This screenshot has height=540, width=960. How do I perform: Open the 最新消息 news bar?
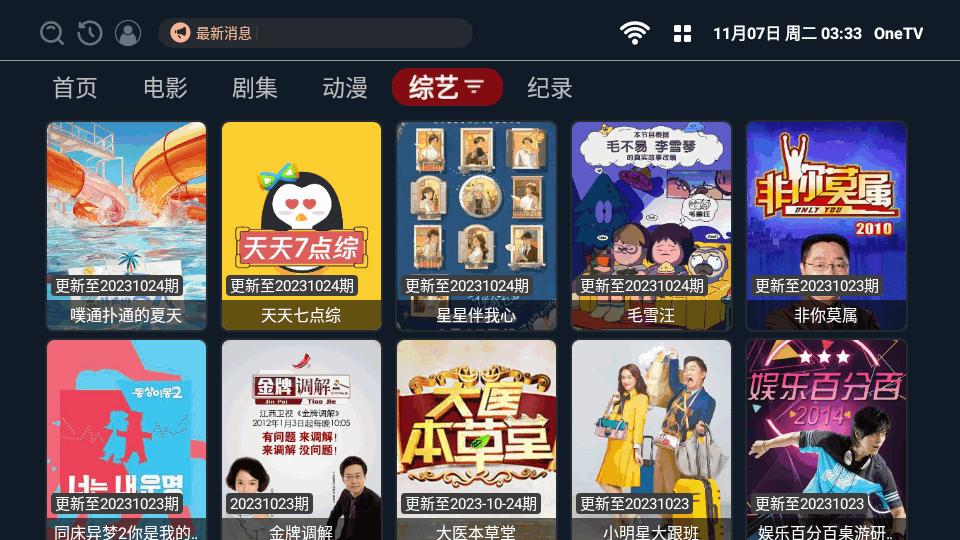[315, 33]
